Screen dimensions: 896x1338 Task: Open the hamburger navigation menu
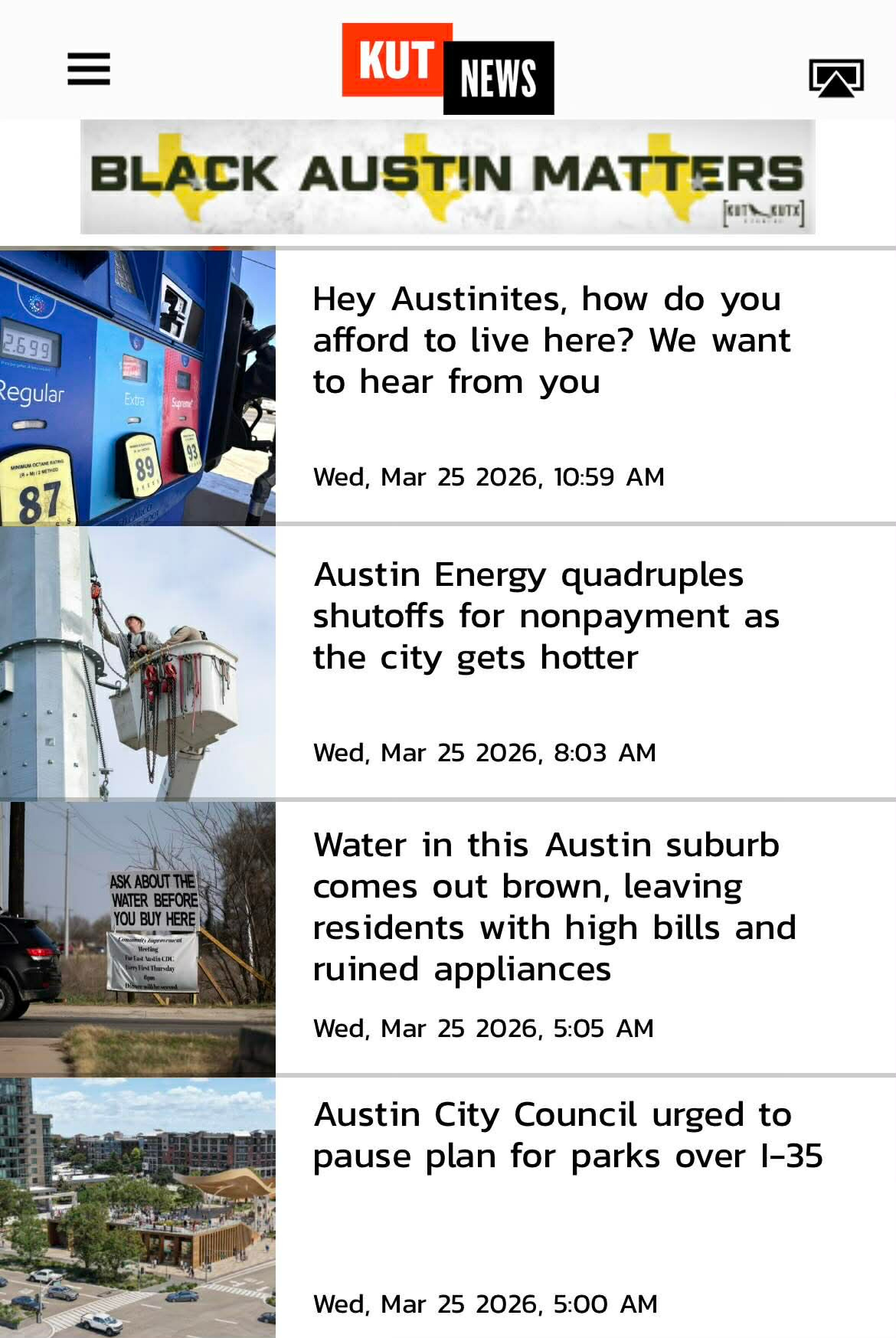[x=89, y=69]
